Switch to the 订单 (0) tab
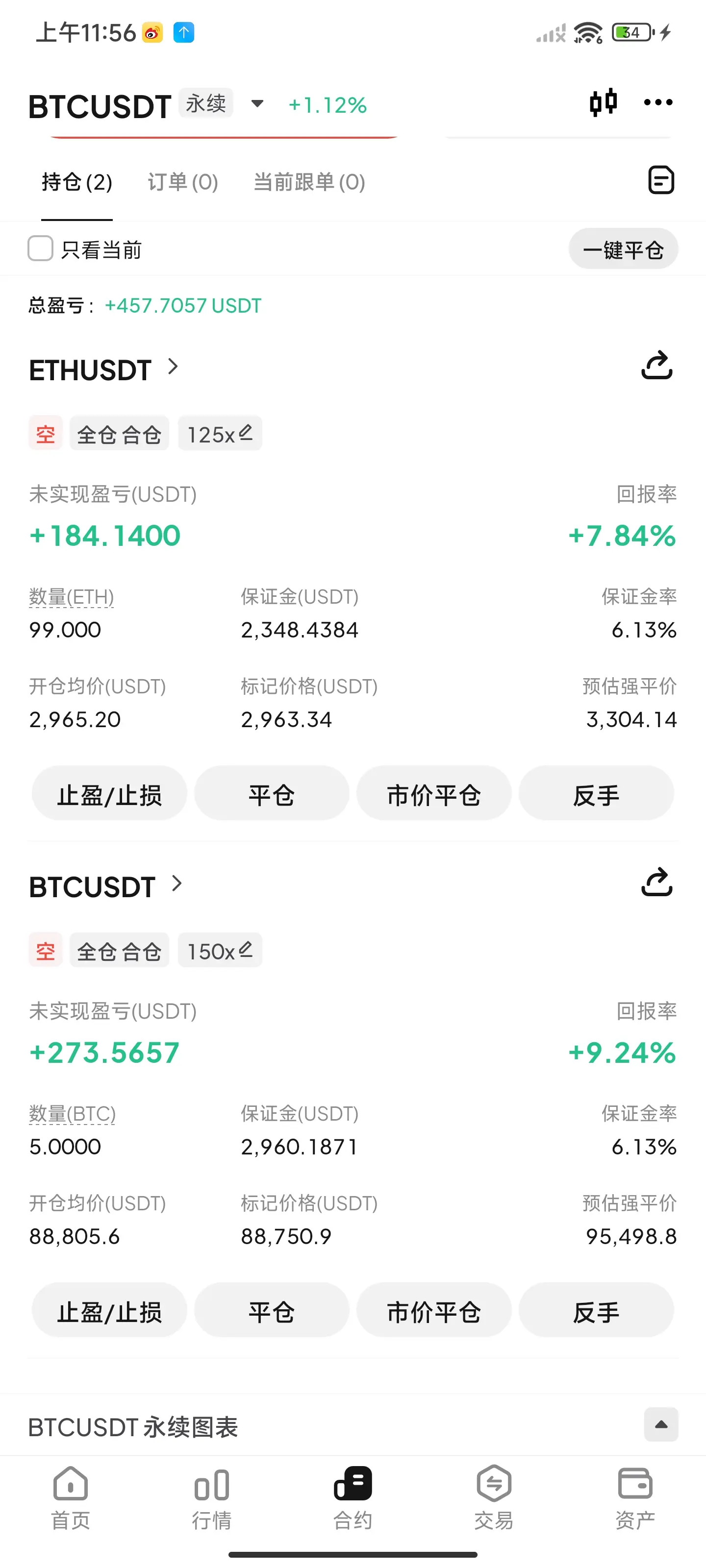The width and height of the screenshot is (706, 1568). tap(183, 182)
